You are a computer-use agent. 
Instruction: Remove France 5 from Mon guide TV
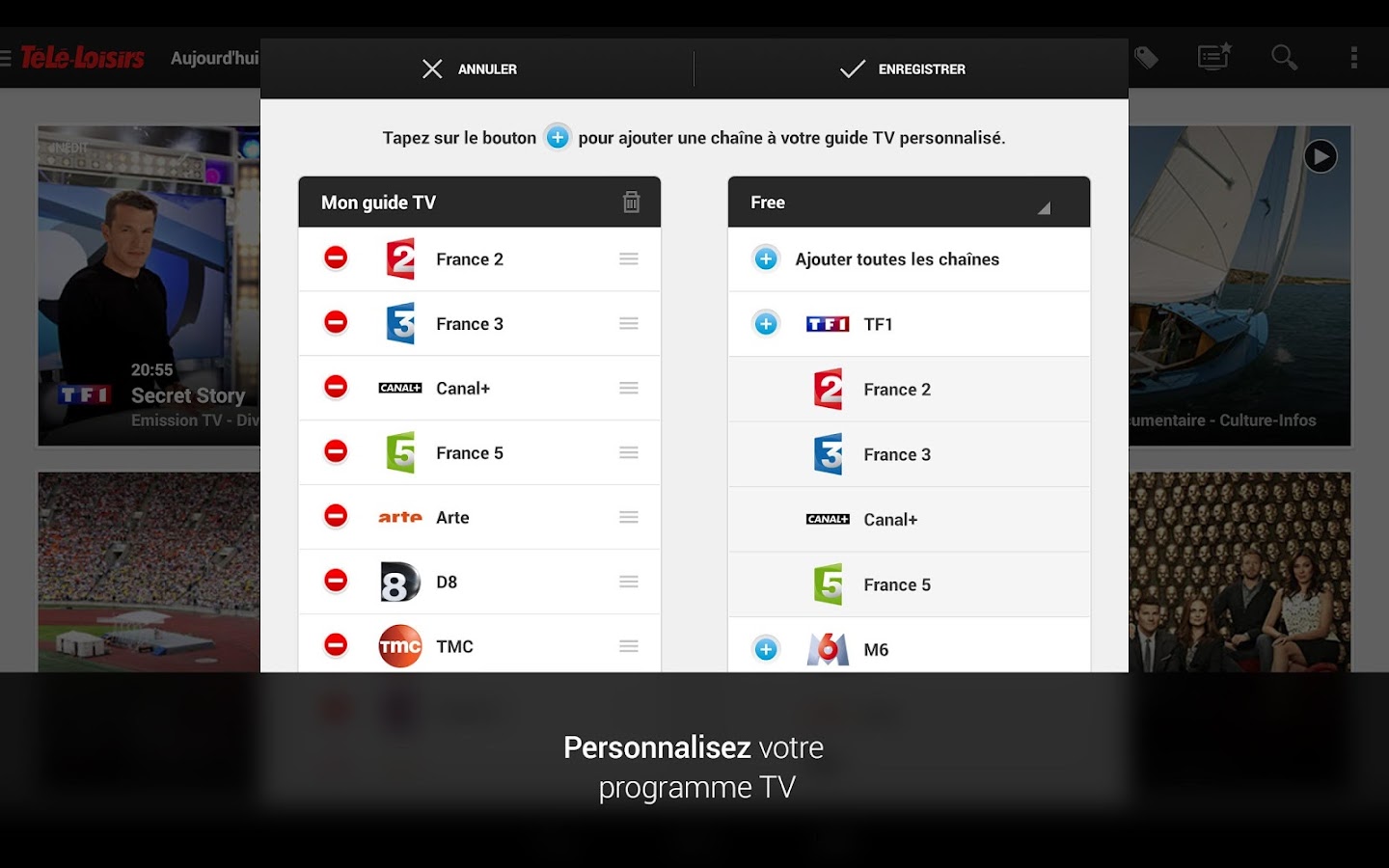[x=336, y=452]
